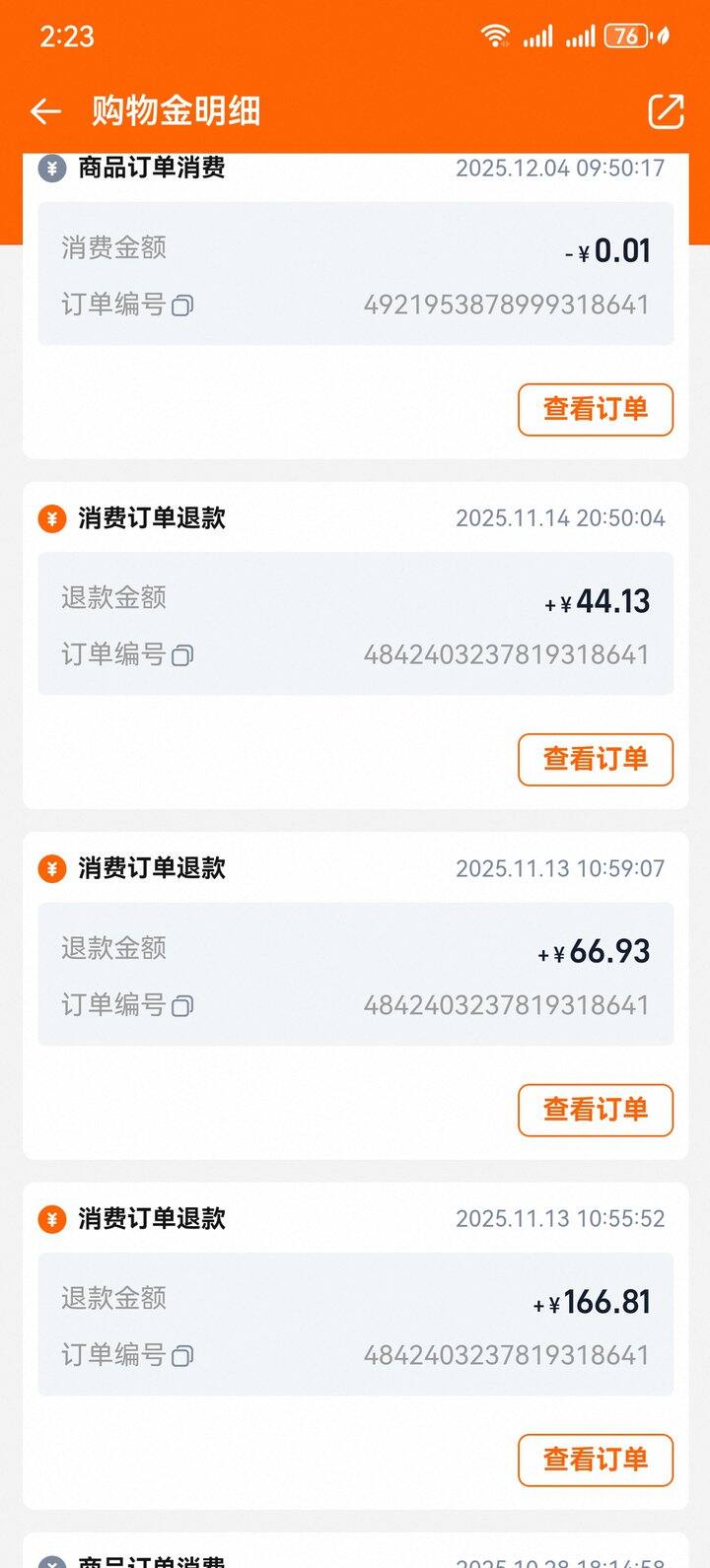Copy order number of the ¥44.13 refund
Image resolution: width=710 pixels, height=1568 pixels.
[182, 655]
